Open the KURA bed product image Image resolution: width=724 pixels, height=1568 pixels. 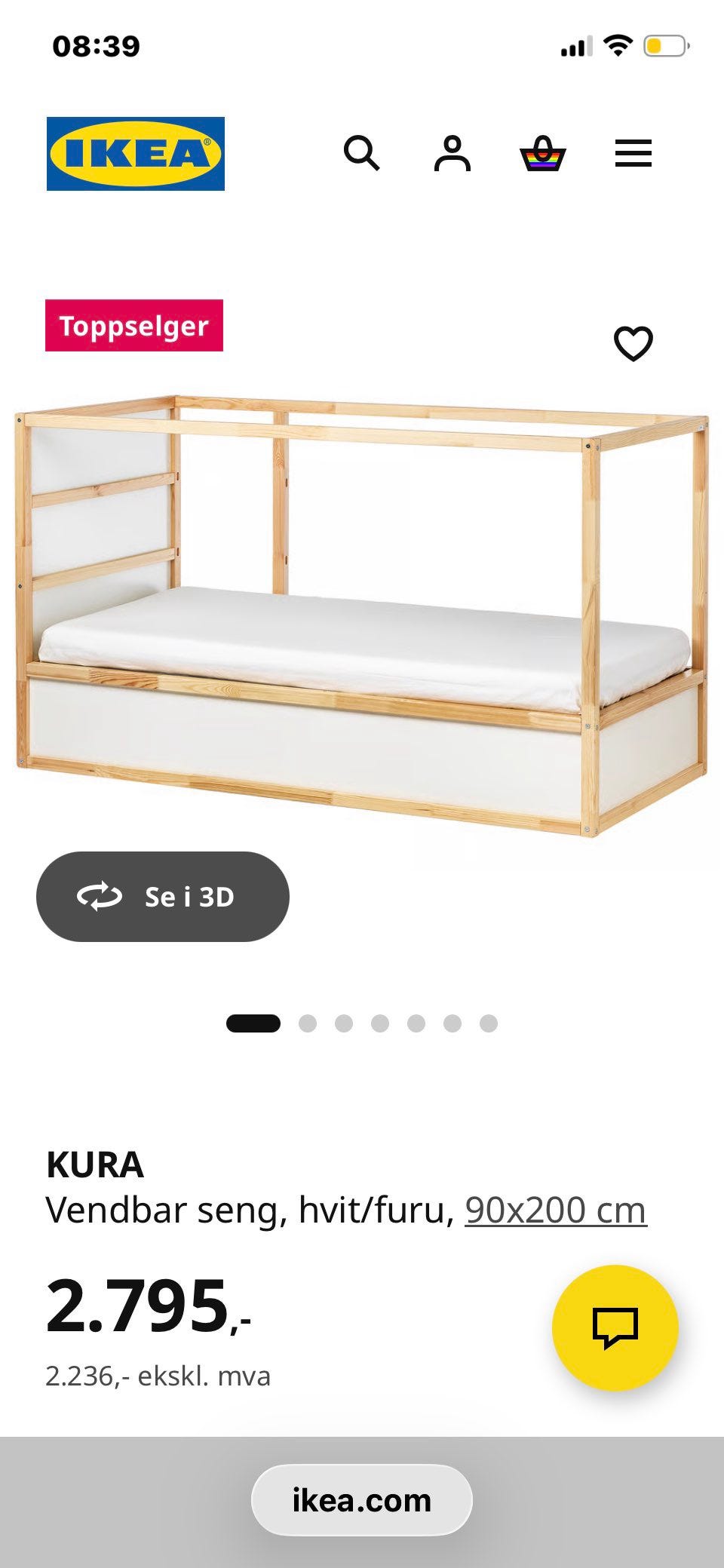(x=362, y=615)
